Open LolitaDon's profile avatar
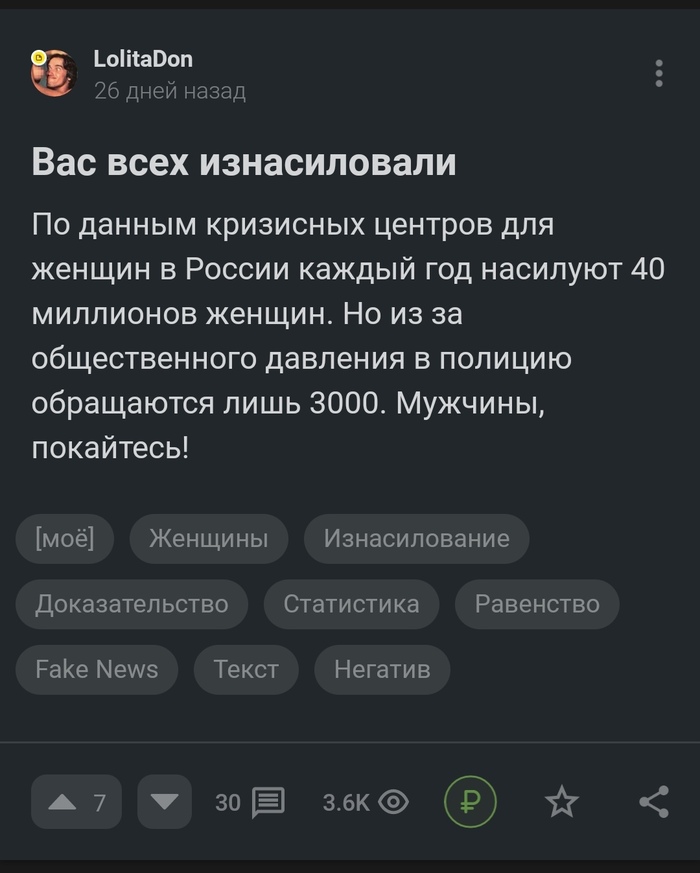 (54, 73)
